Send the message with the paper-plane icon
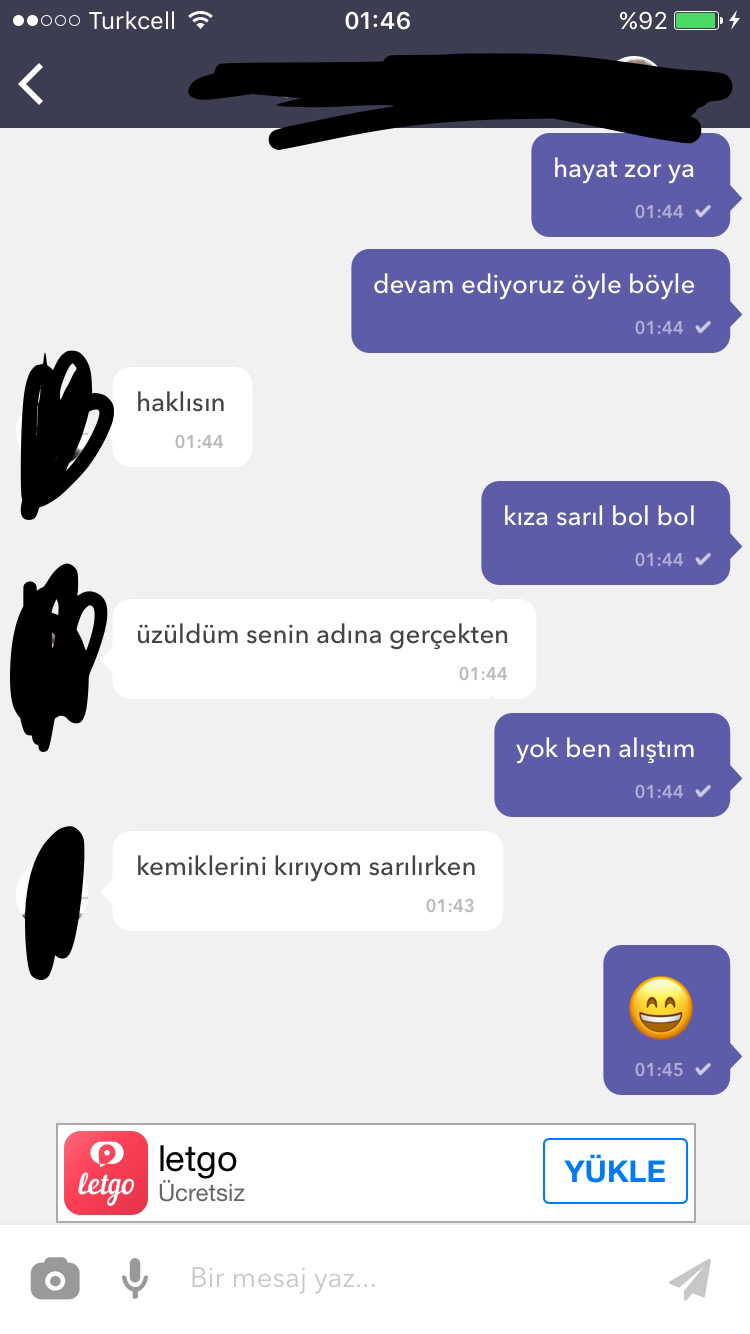The width and height of the screenshot is (750, 1334). (690, 1278)
